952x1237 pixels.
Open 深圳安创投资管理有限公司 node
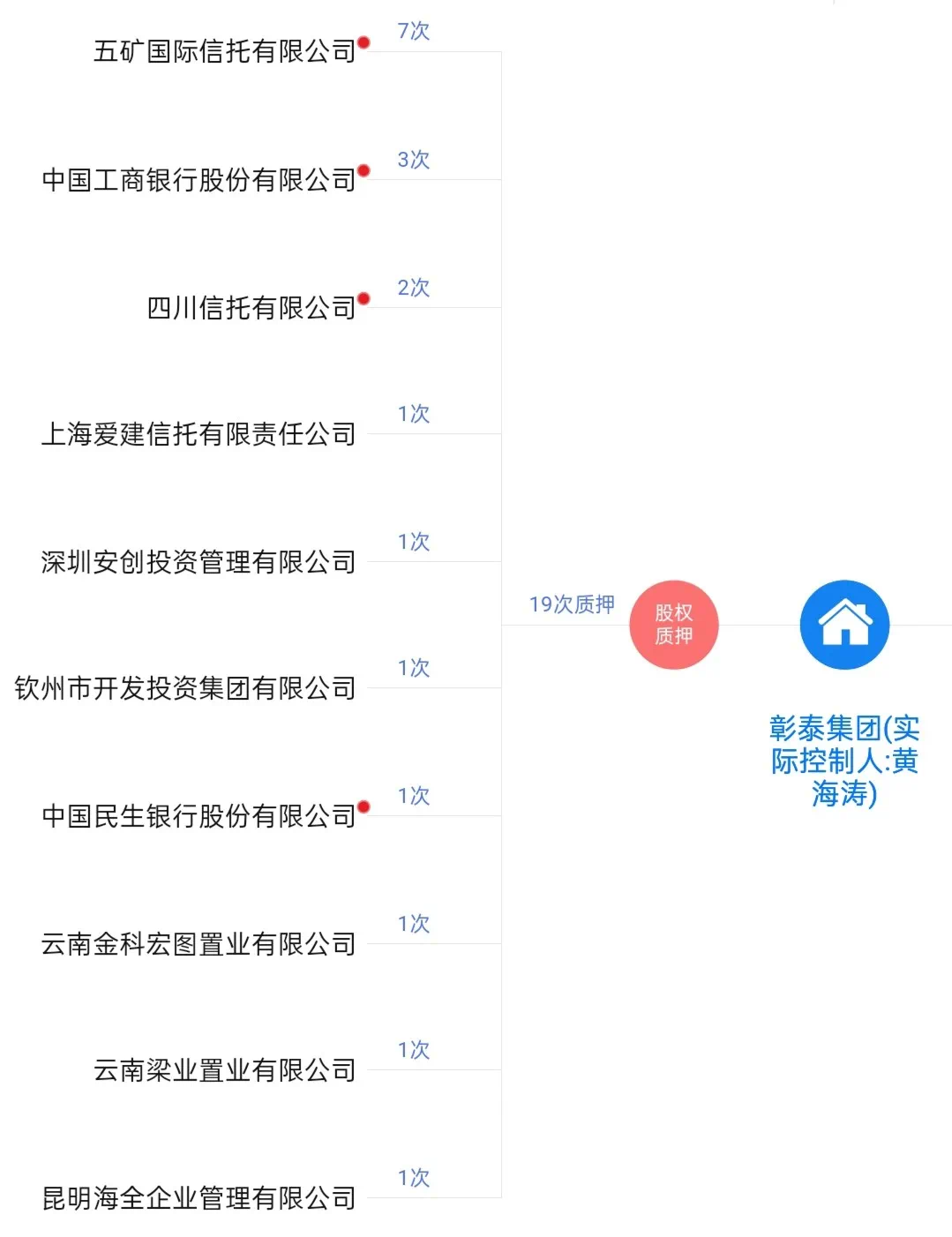[199, 562]
